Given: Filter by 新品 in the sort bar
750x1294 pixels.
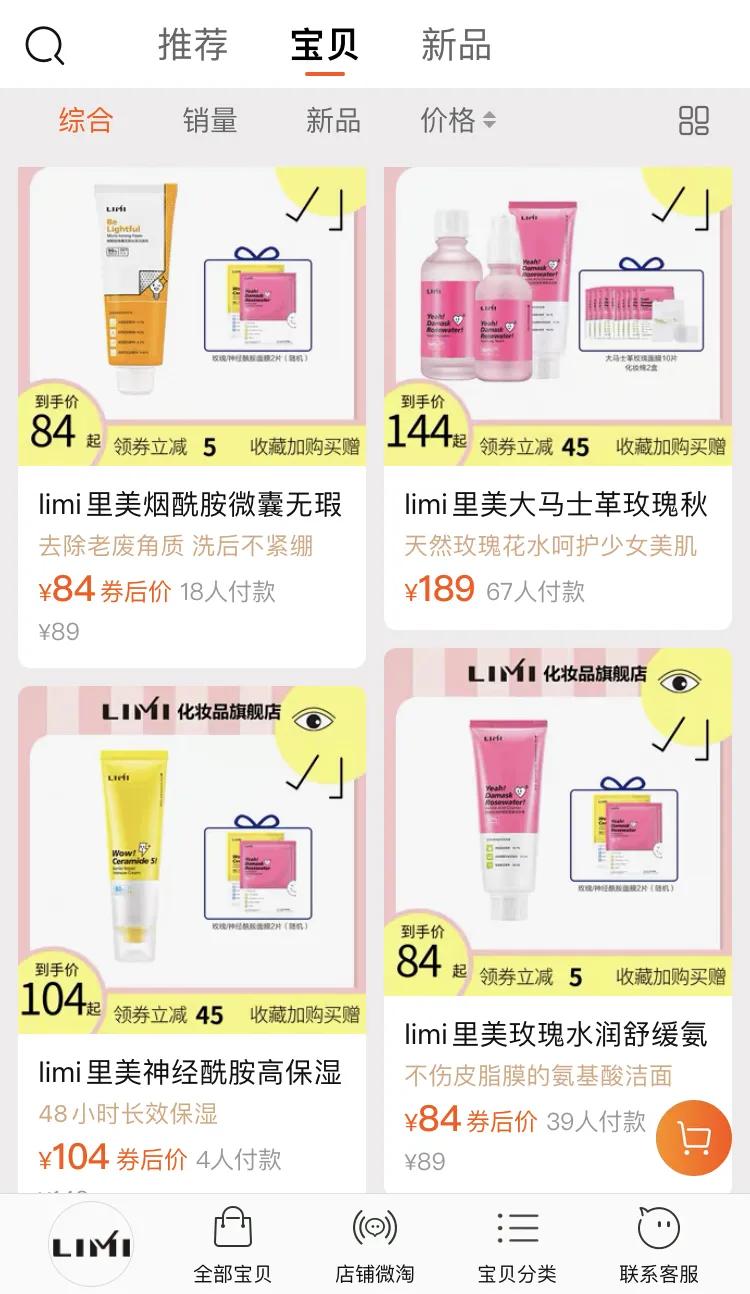Looking at the screenshot, I should 333,121.
